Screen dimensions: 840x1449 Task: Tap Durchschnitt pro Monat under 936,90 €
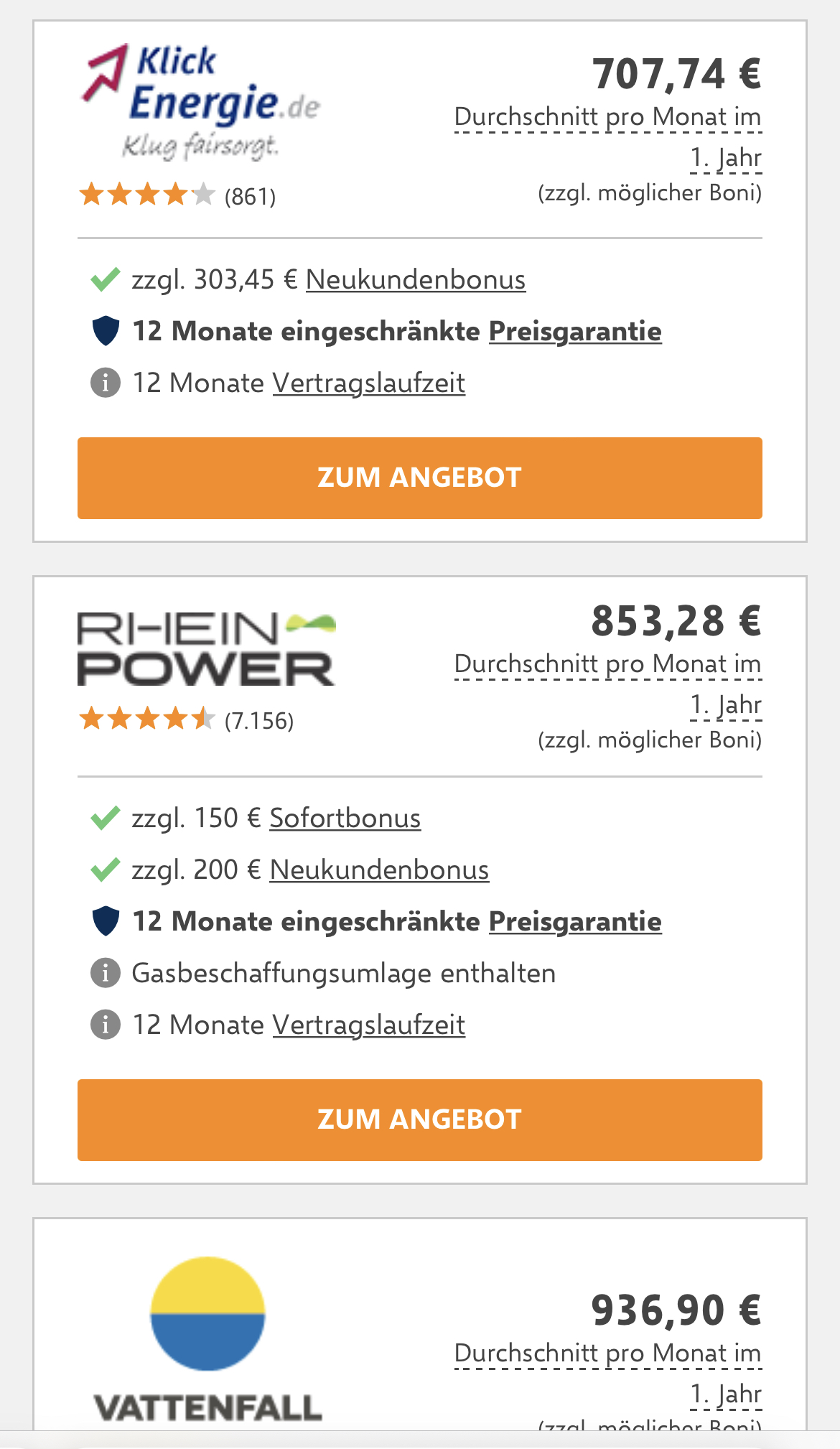[x=607, y=1354]
